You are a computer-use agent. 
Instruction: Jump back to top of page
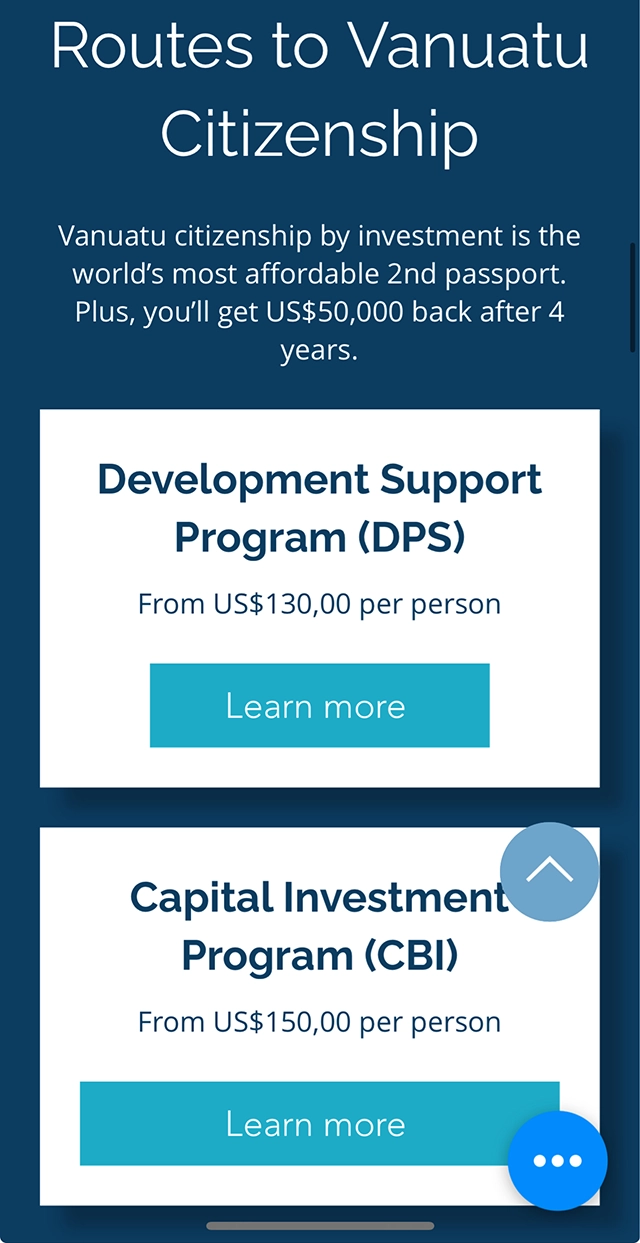point(549,871)
